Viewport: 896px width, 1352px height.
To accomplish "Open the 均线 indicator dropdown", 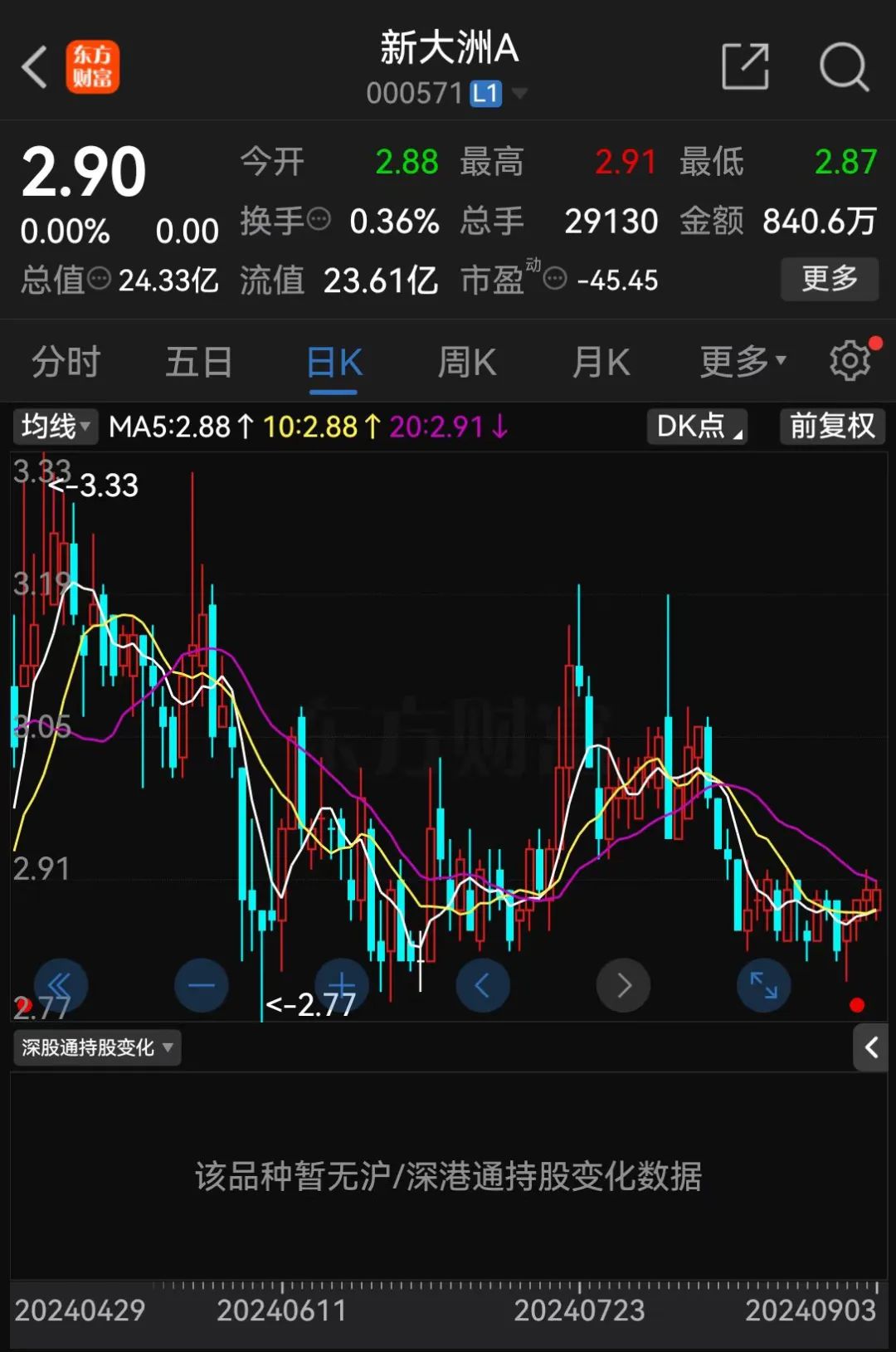I will [55, 427].
